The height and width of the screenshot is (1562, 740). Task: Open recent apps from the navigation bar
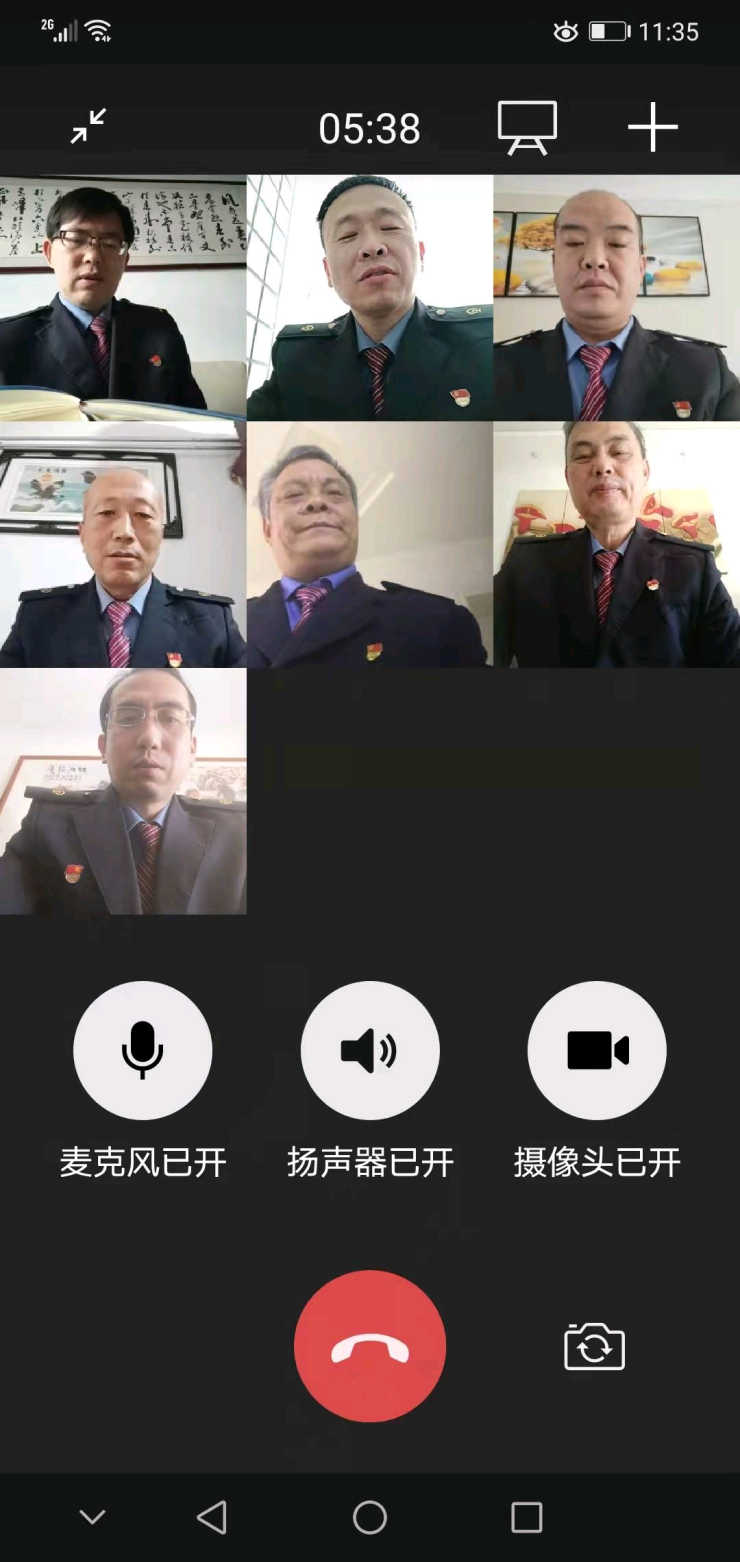pyautogui.click(x=526, y=1517)
